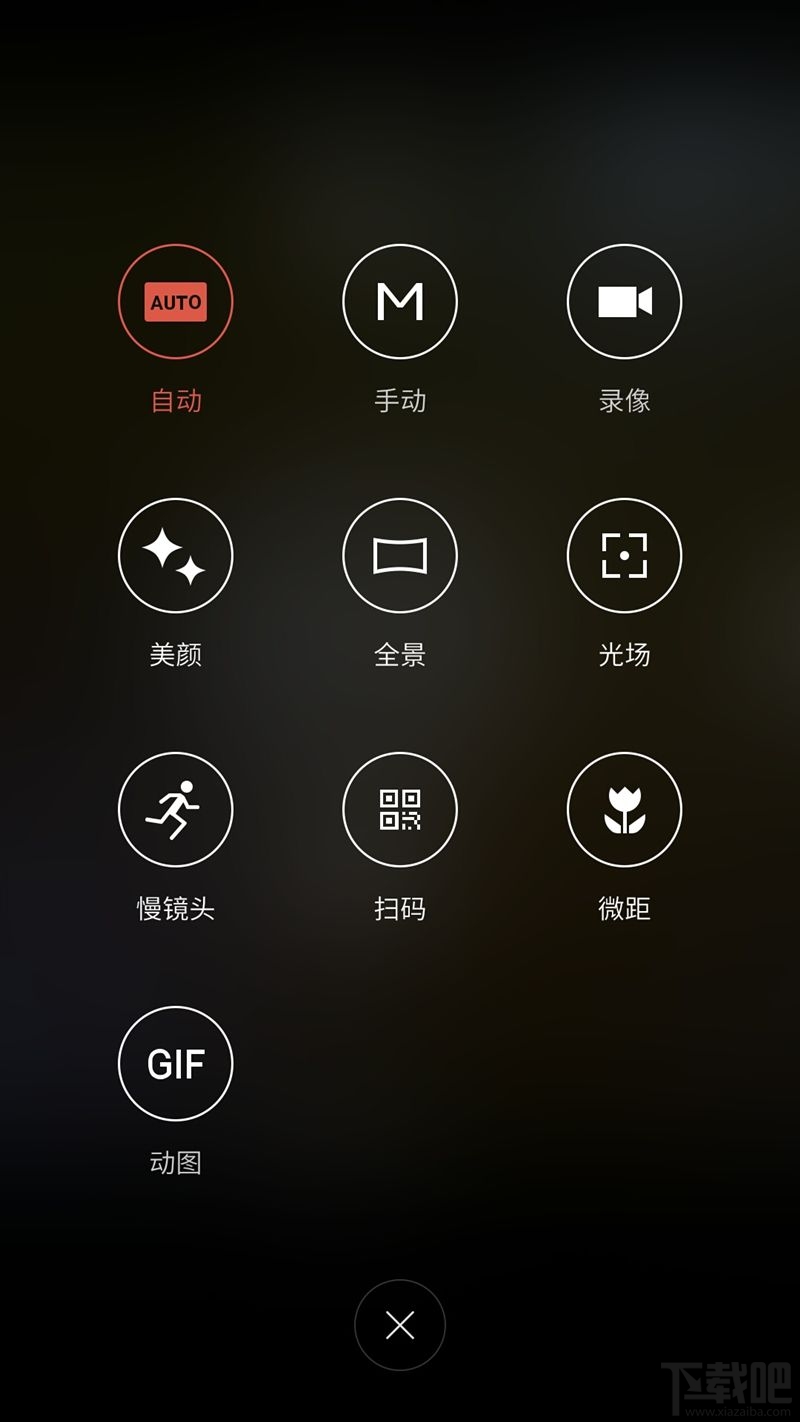The width and height of the screenshot is (800, 1422).
Task: Tap the 录像 video mode label
Action: pos(624,401)
